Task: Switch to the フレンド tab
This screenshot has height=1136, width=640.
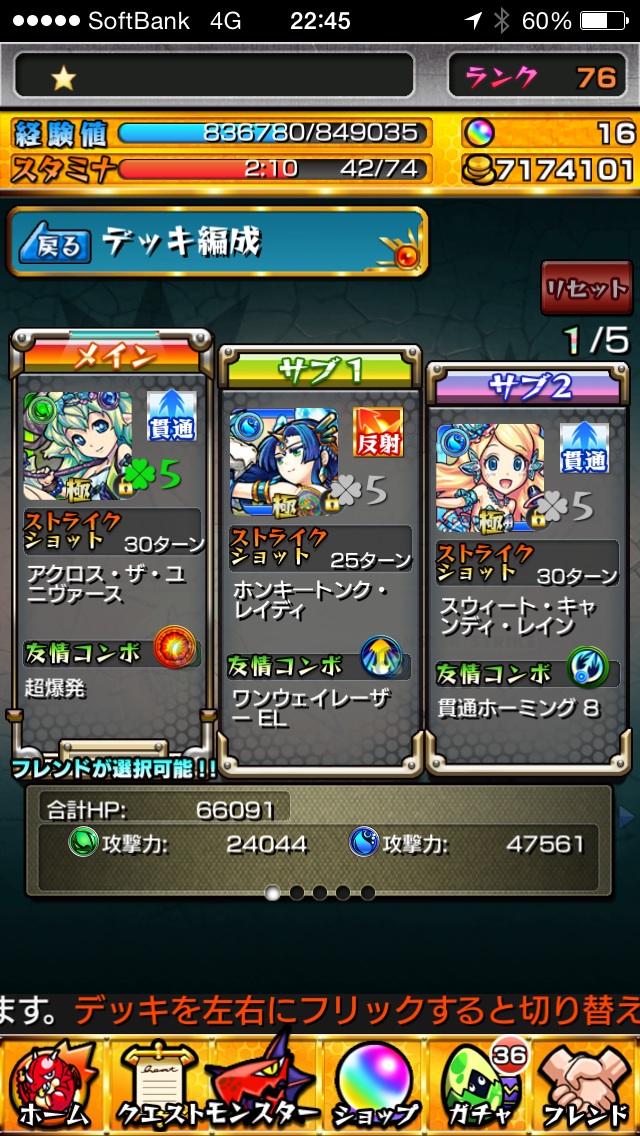Action: click(588, 1086)
